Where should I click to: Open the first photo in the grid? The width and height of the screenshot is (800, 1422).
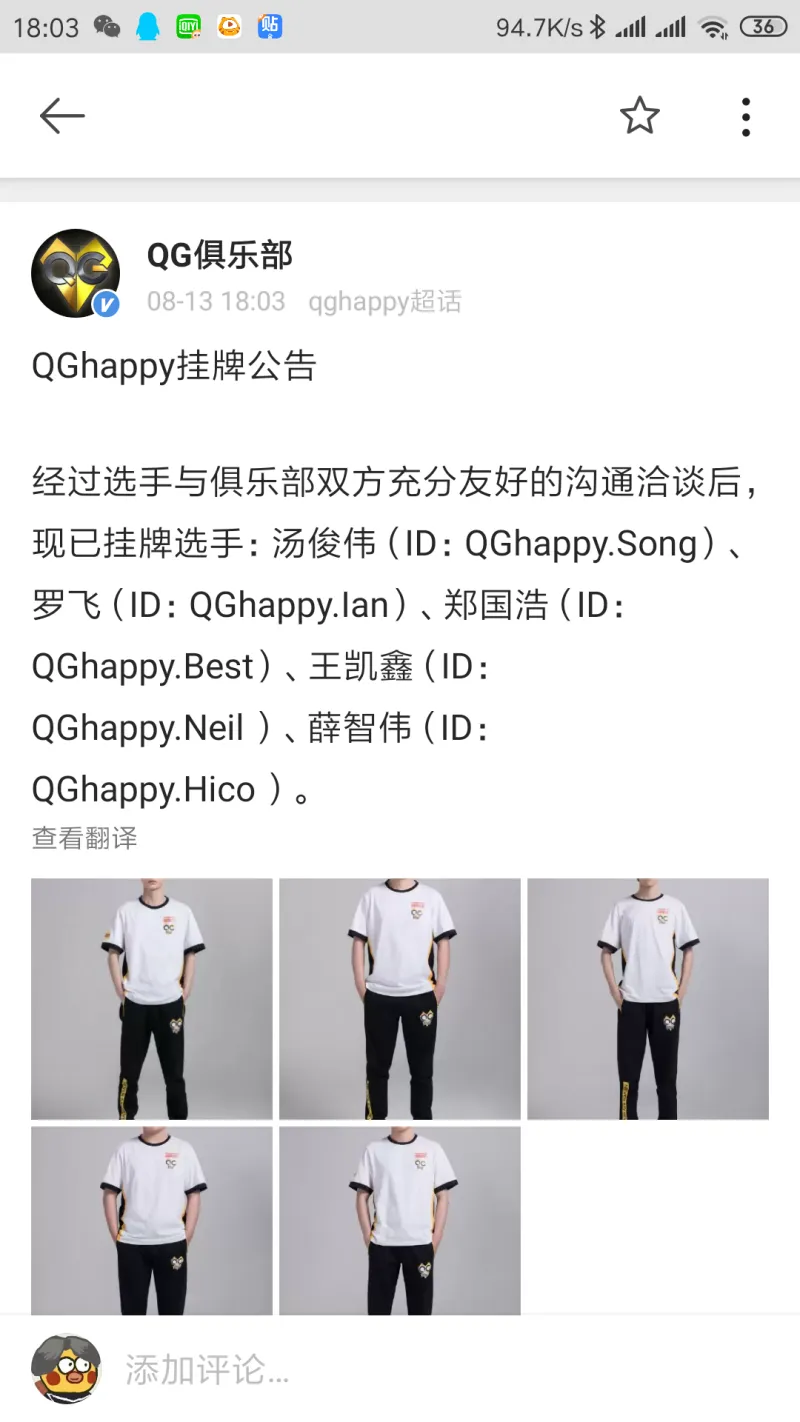pos(152,998)
